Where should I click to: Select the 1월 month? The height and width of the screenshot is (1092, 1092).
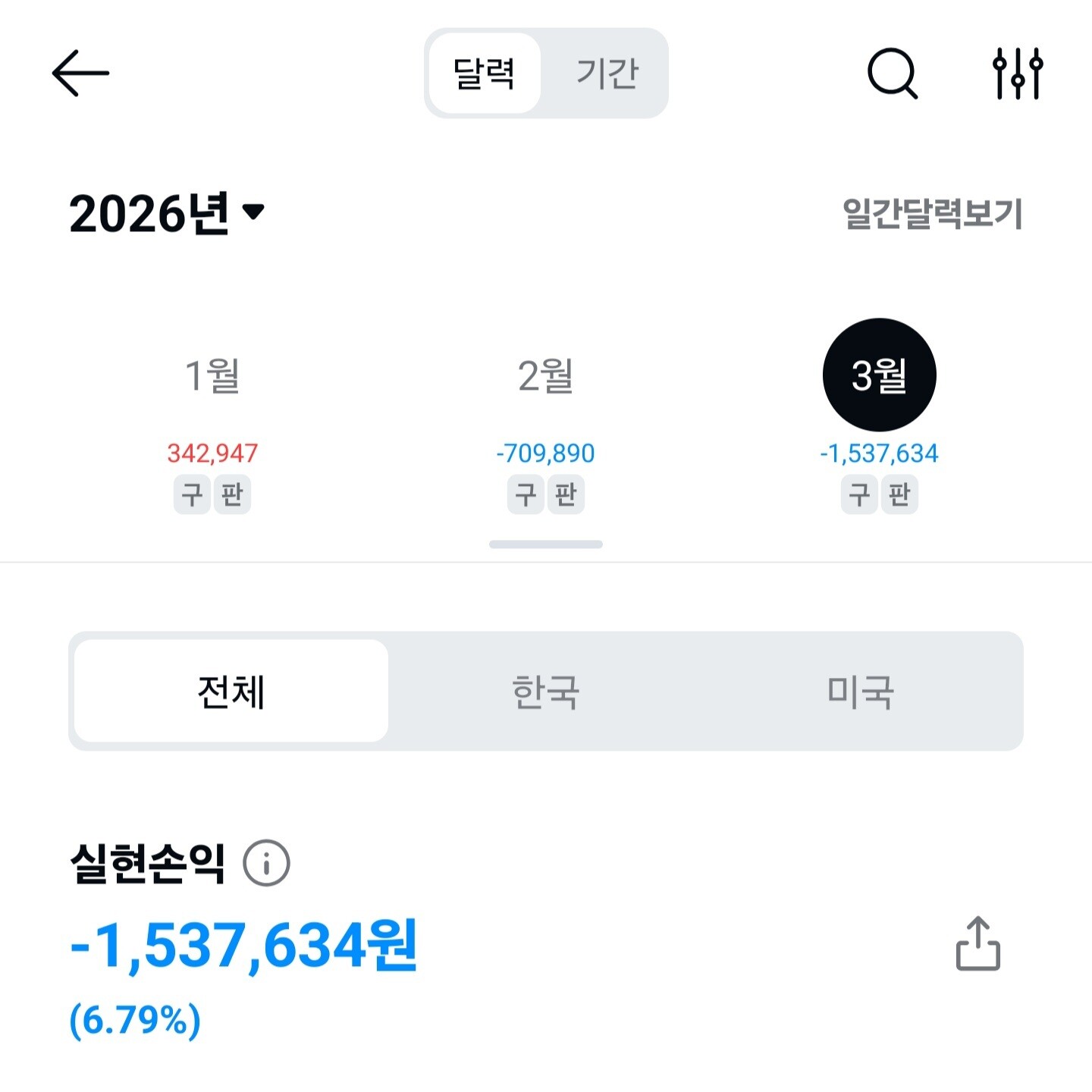pyautogui.click(x=212, y=375)
